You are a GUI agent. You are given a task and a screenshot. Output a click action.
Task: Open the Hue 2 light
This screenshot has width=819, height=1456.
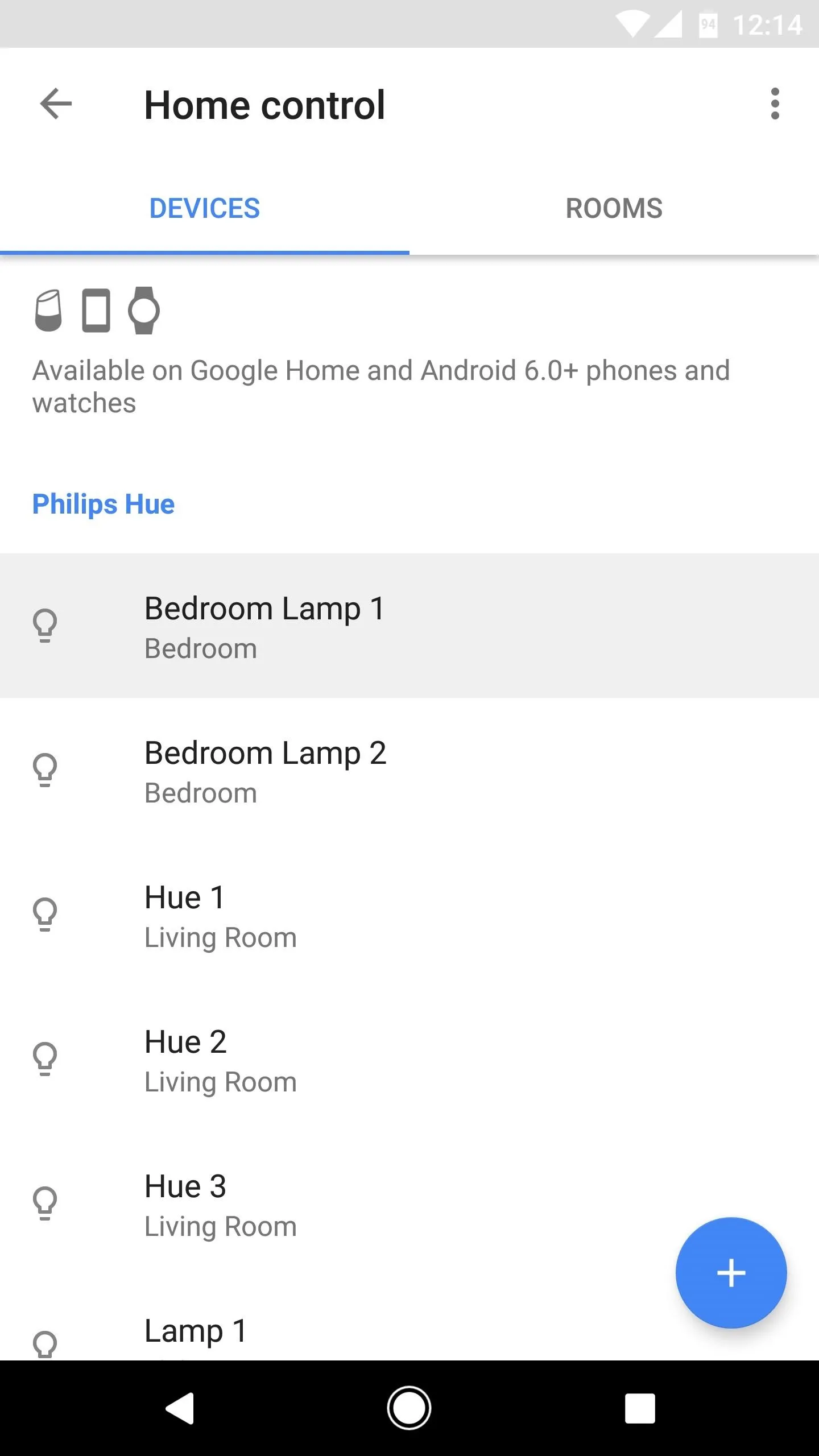click(x=409, y=1059)
